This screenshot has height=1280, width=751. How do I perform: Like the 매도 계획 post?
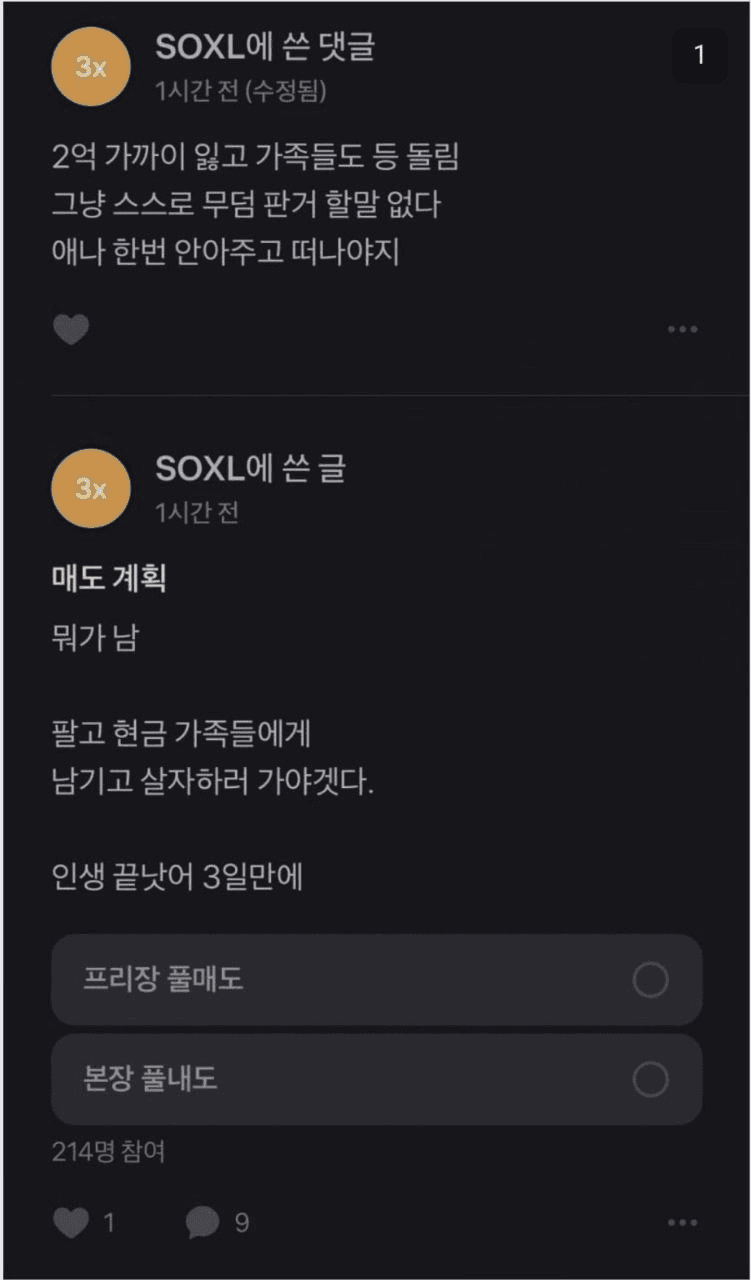coord(71,1222)
